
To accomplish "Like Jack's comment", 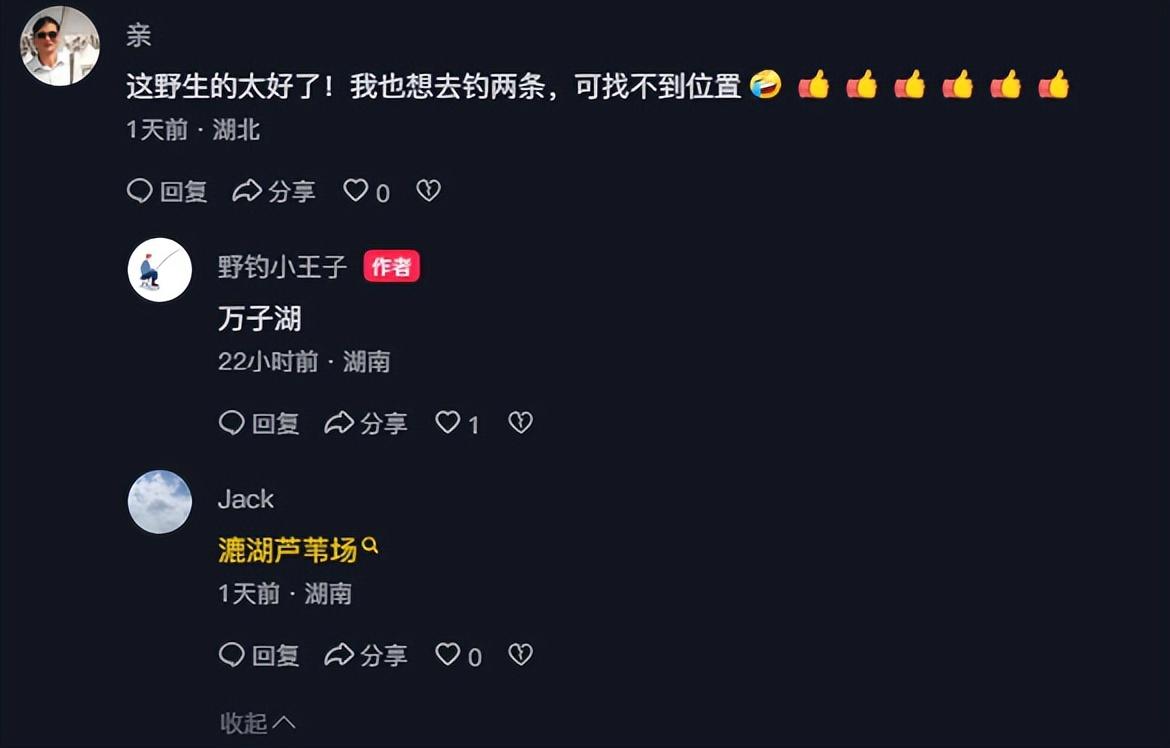I will 448,655.
